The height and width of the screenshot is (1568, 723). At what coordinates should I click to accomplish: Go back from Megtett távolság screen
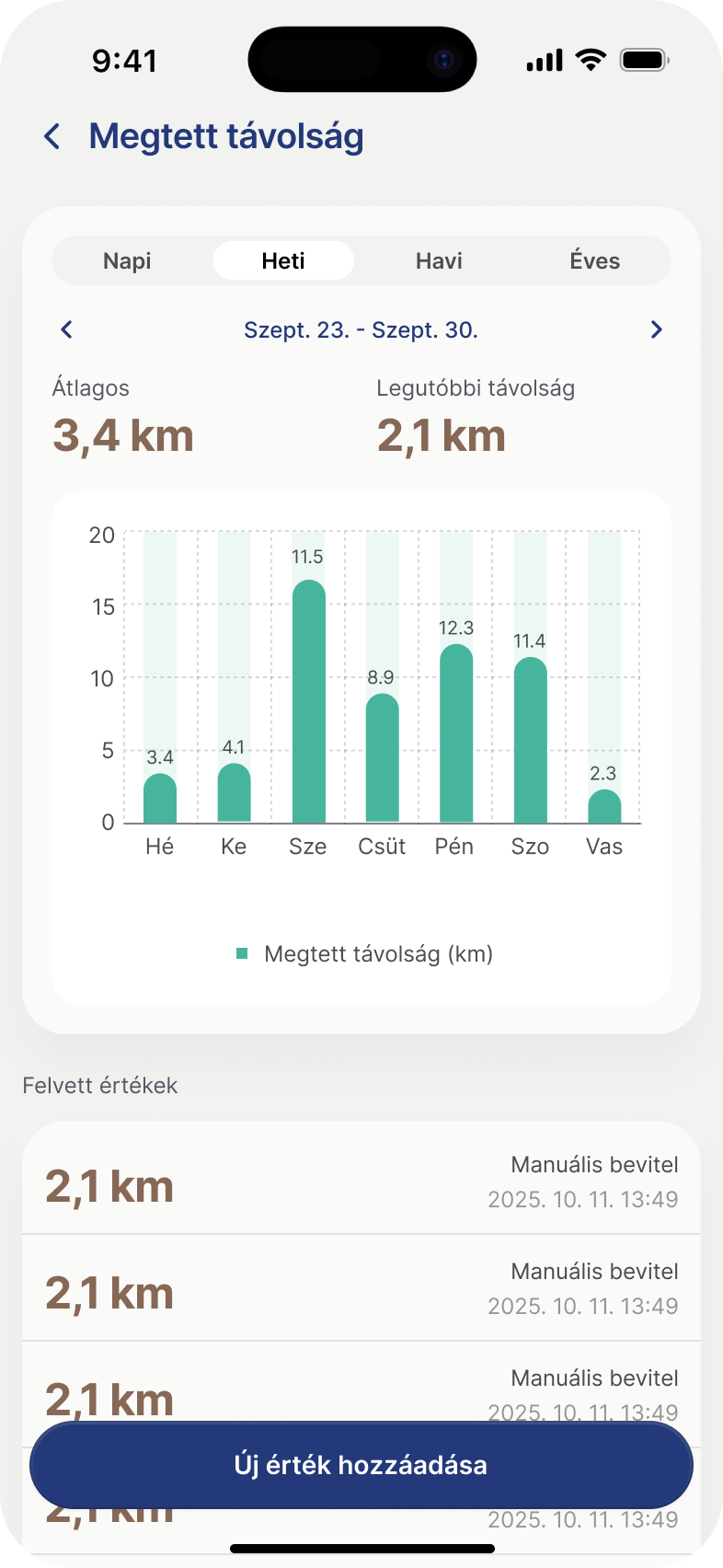(x=52, y=137)
